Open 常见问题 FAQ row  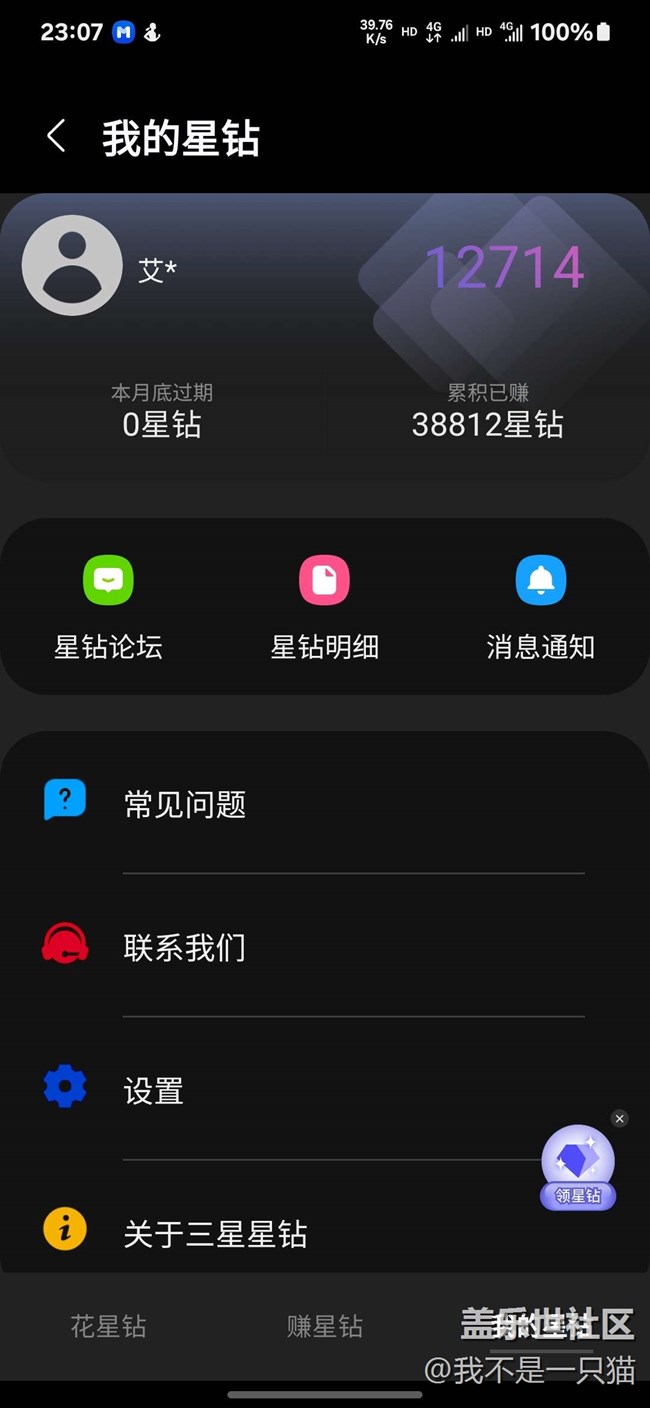coord(325,803)
